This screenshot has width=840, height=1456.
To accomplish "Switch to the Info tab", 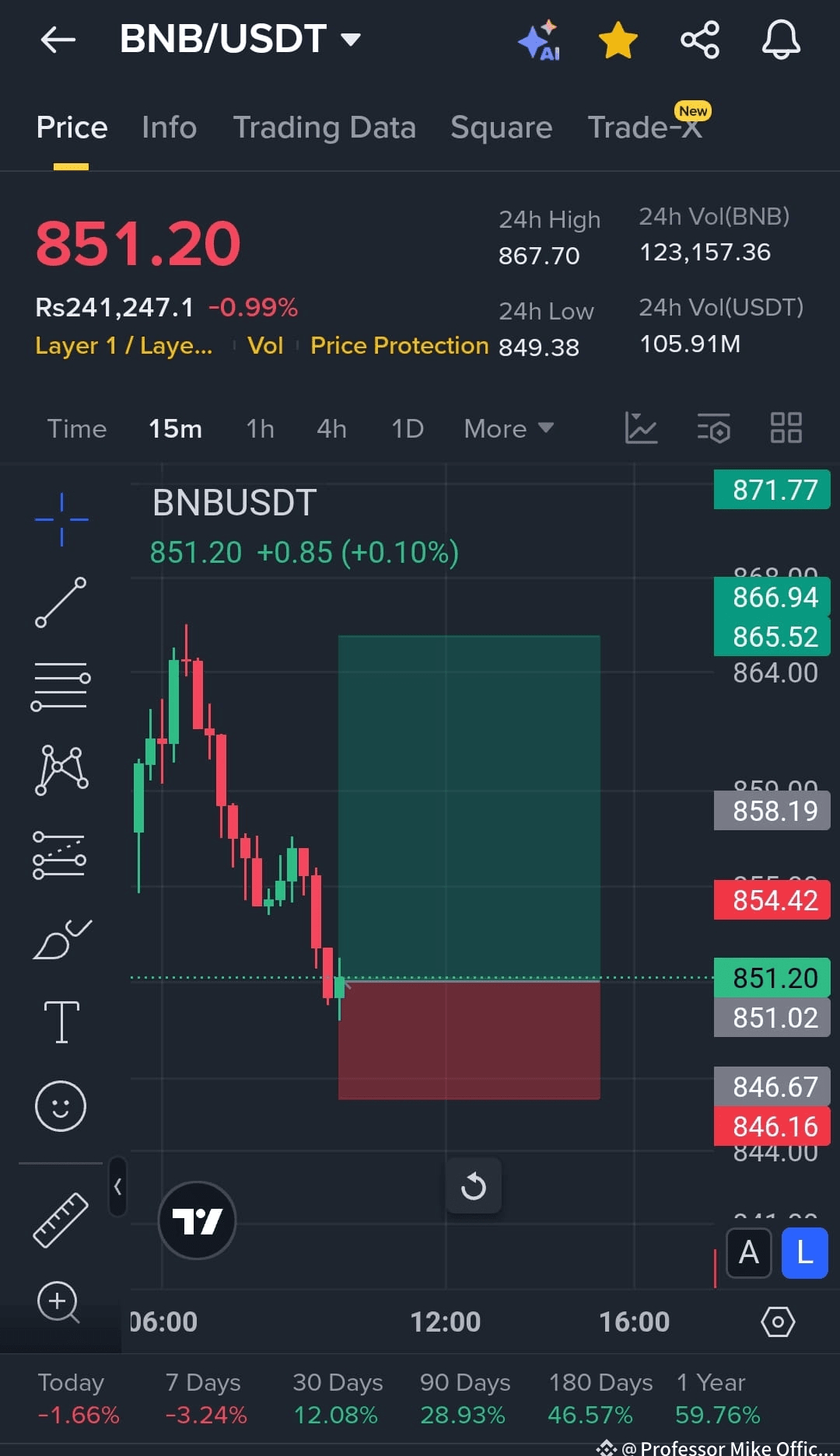I will [169, 127].
